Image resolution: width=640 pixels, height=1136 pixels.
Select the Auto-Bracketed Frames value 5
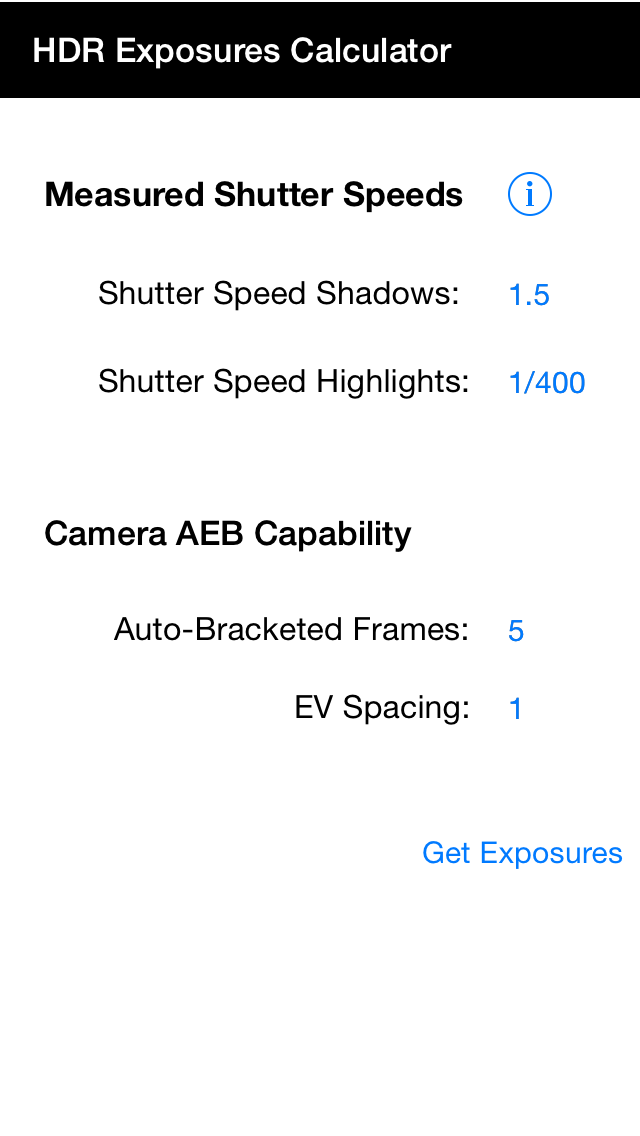[x=516, y=630]
